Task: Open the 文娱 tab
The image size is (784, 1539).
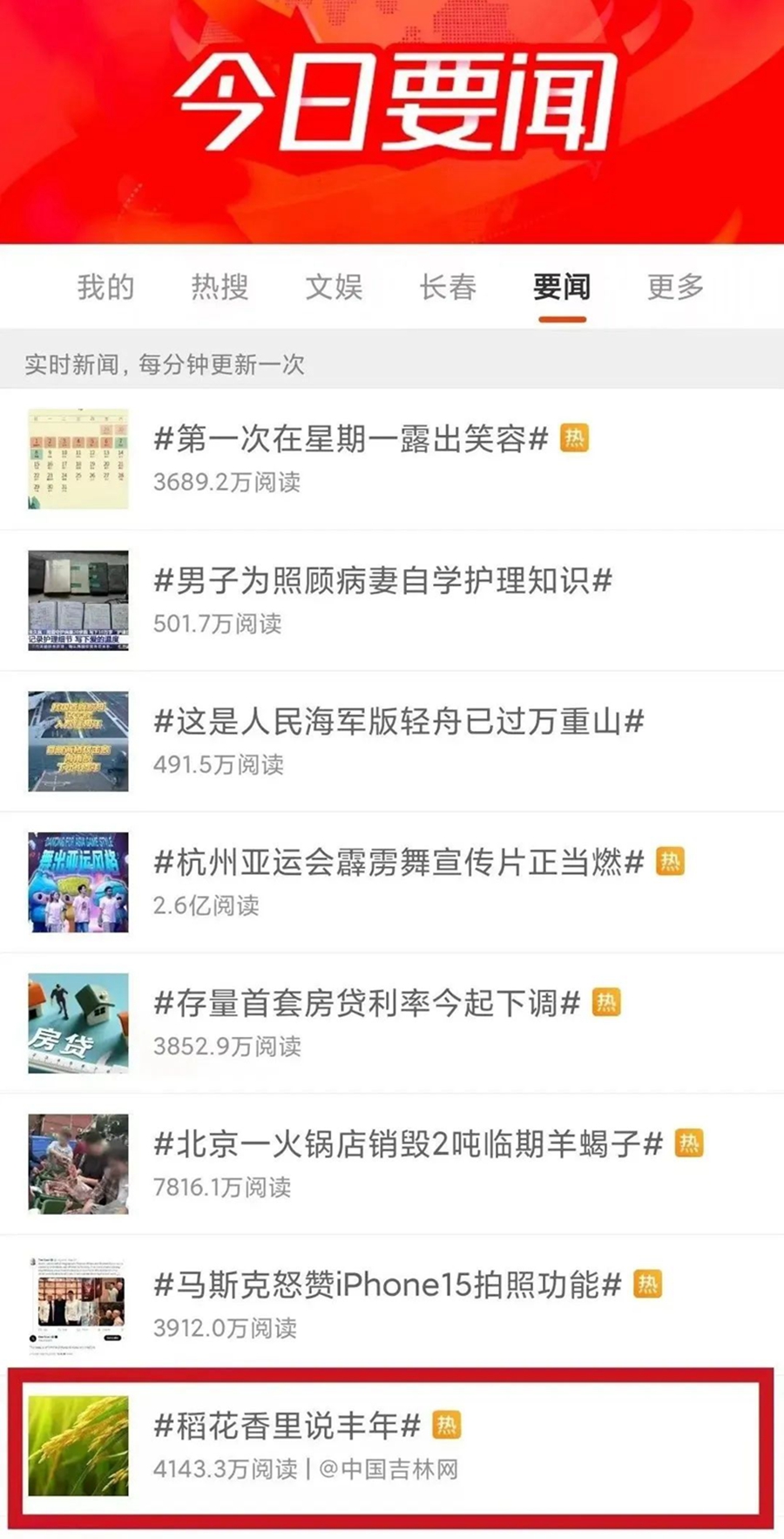Action: tap(334, 287)
